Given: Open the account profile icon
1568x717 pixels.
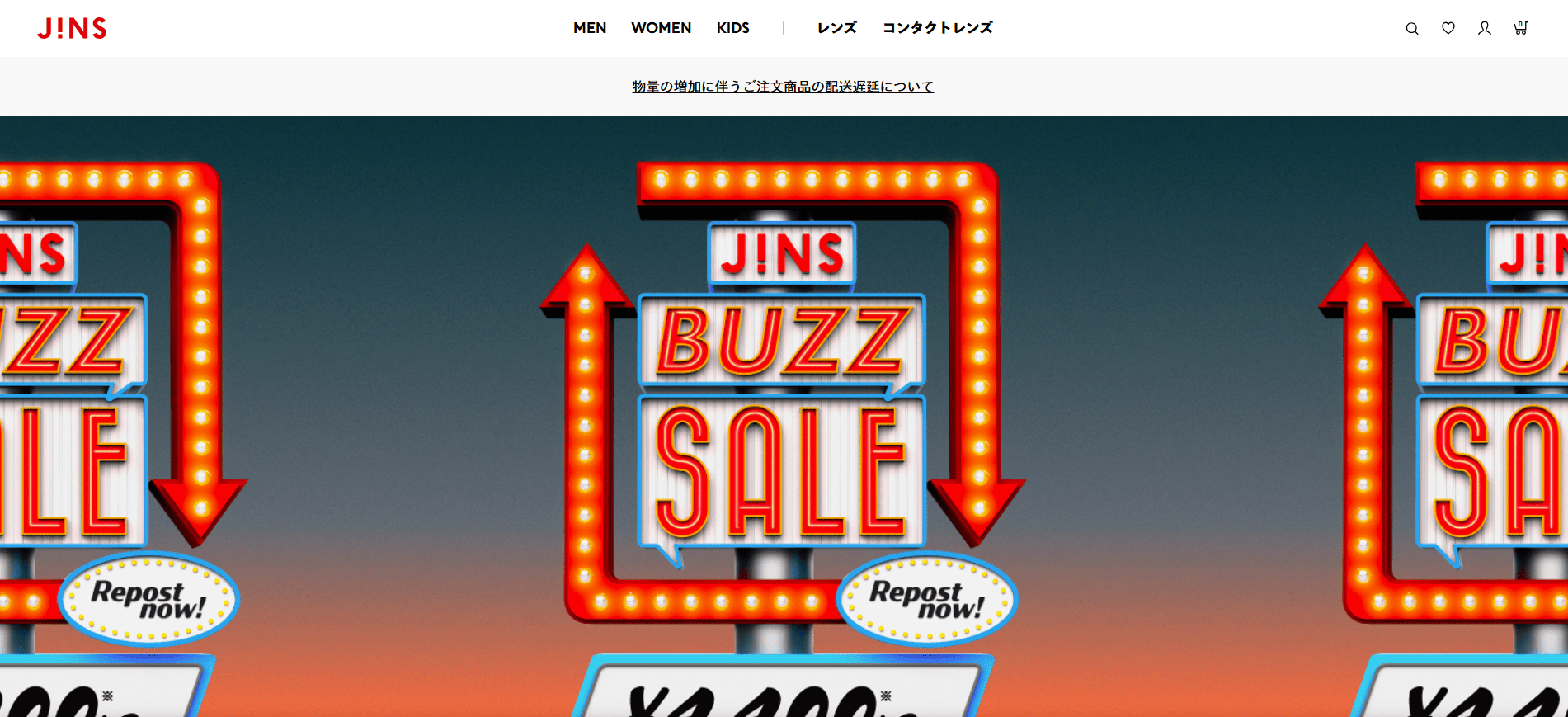Looking at the screenshot, I should tap(1485, 28).
